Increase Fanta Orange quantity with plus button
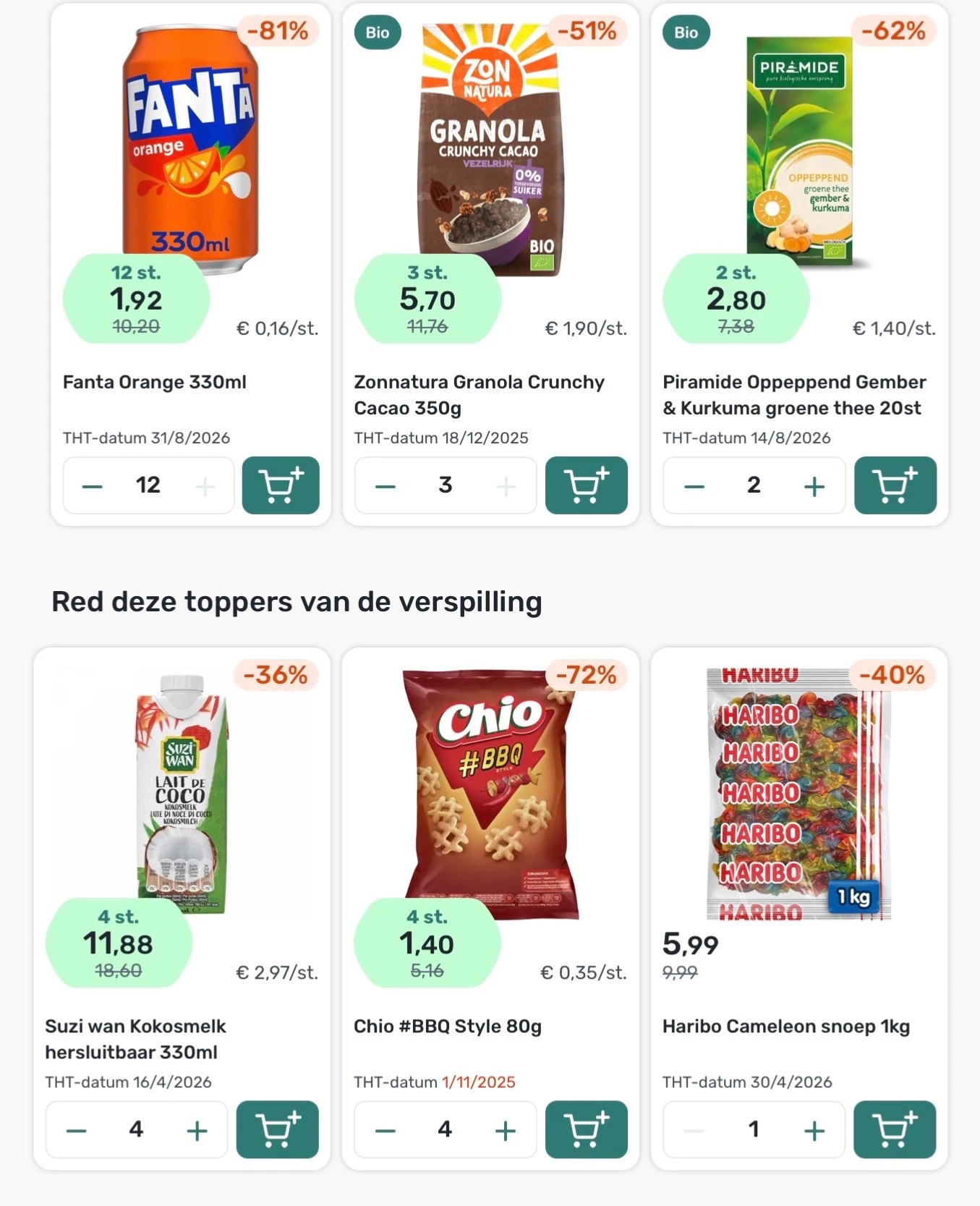The height and width of the screenshot is (1206, 980). pyautogui.click(x=204, y=485)
